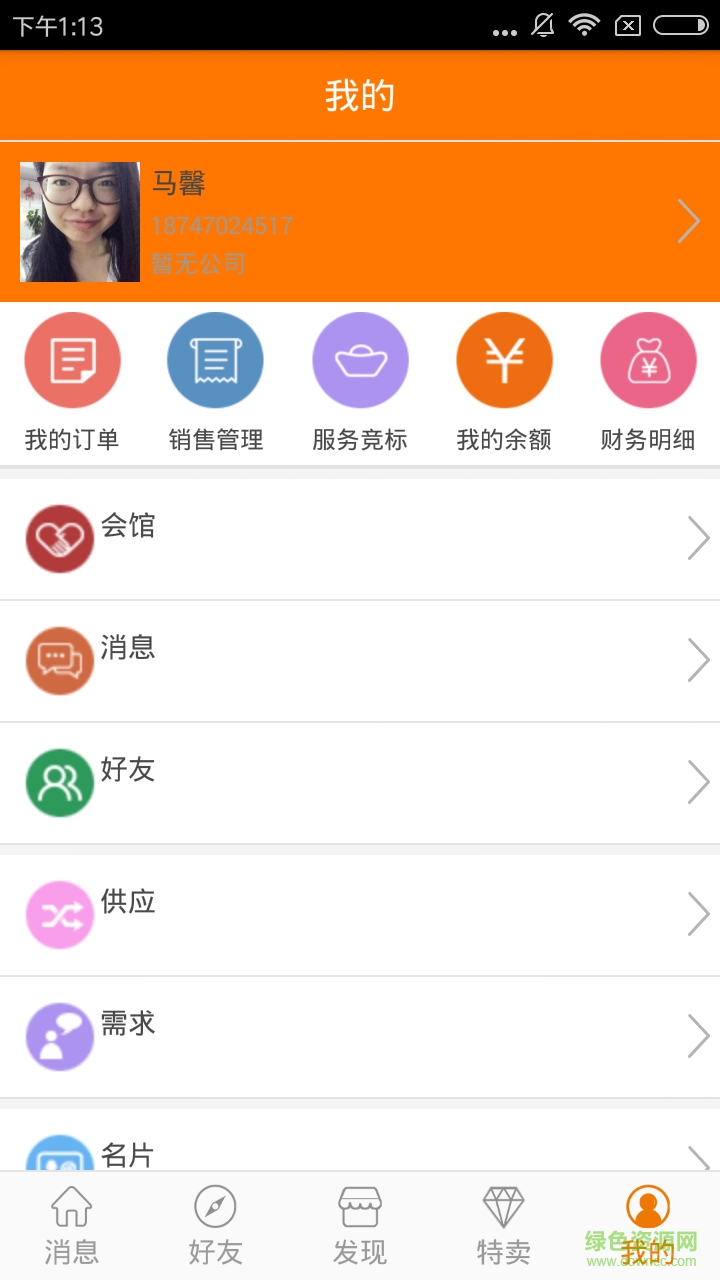Select the 销售管理 sales management icon
720x1280 pixels.
(215, 359)
